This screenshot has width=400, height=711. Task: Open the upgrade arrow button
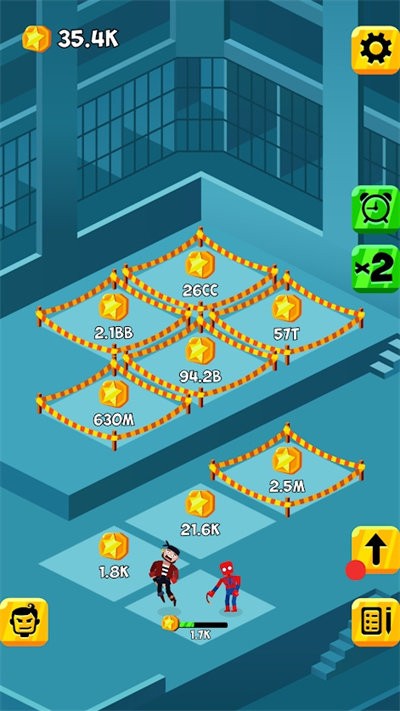tap(376, 550)
